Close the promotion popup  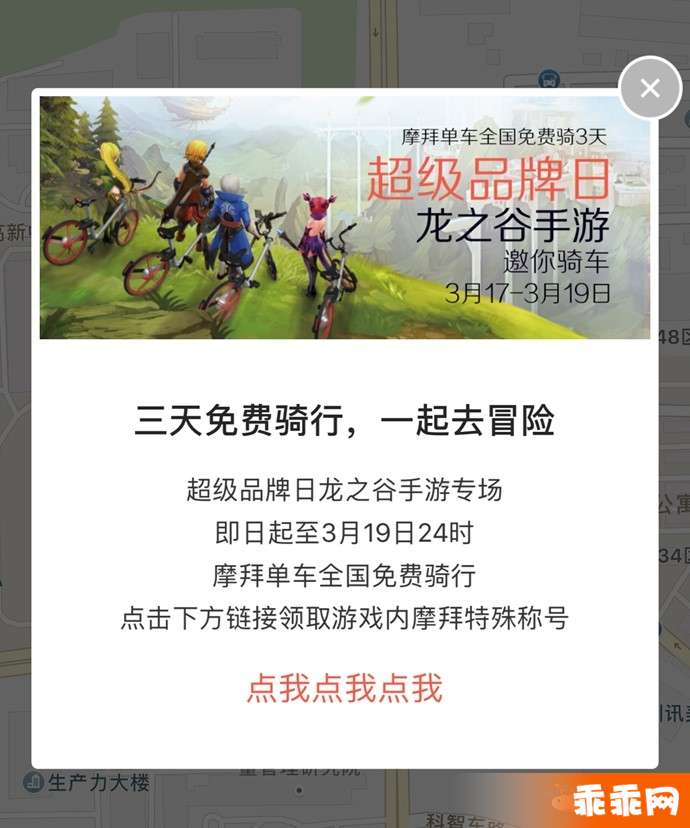click(650, 89)
